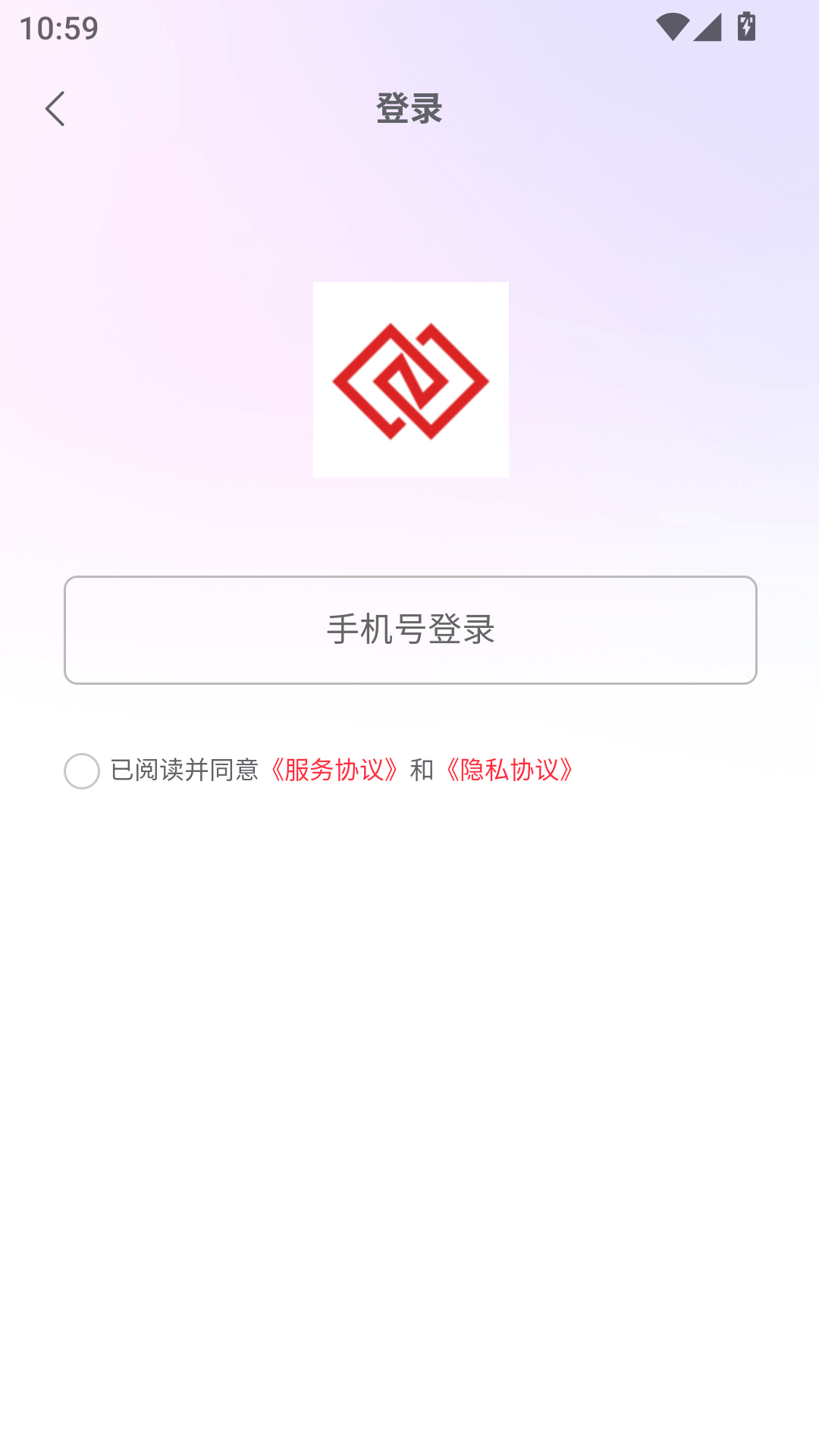Tap the 手机号登录 button
Image resolution: width=819 pixels, height=1456 pixels.
(x=410, y=630)
